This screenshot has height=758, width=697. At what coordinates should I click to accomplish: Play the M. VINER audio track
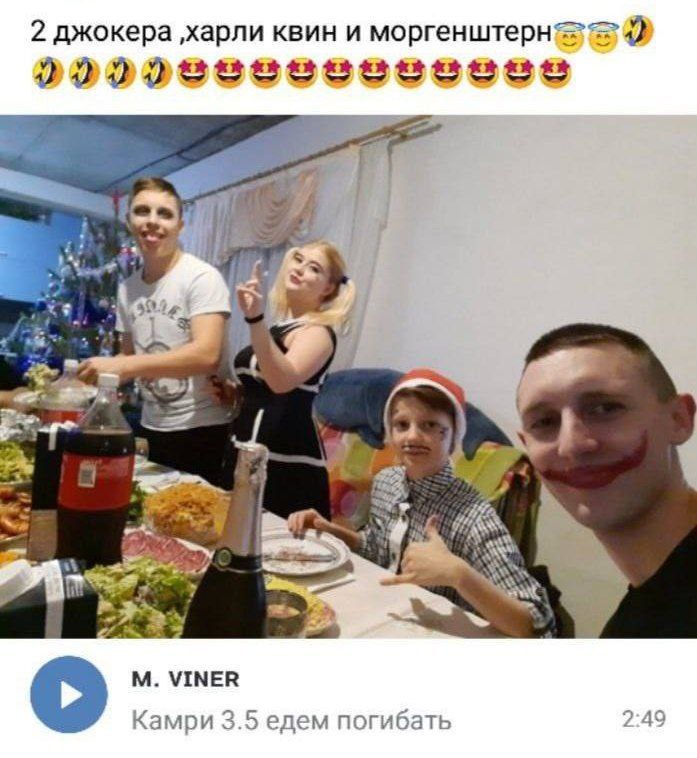[68, 694]
